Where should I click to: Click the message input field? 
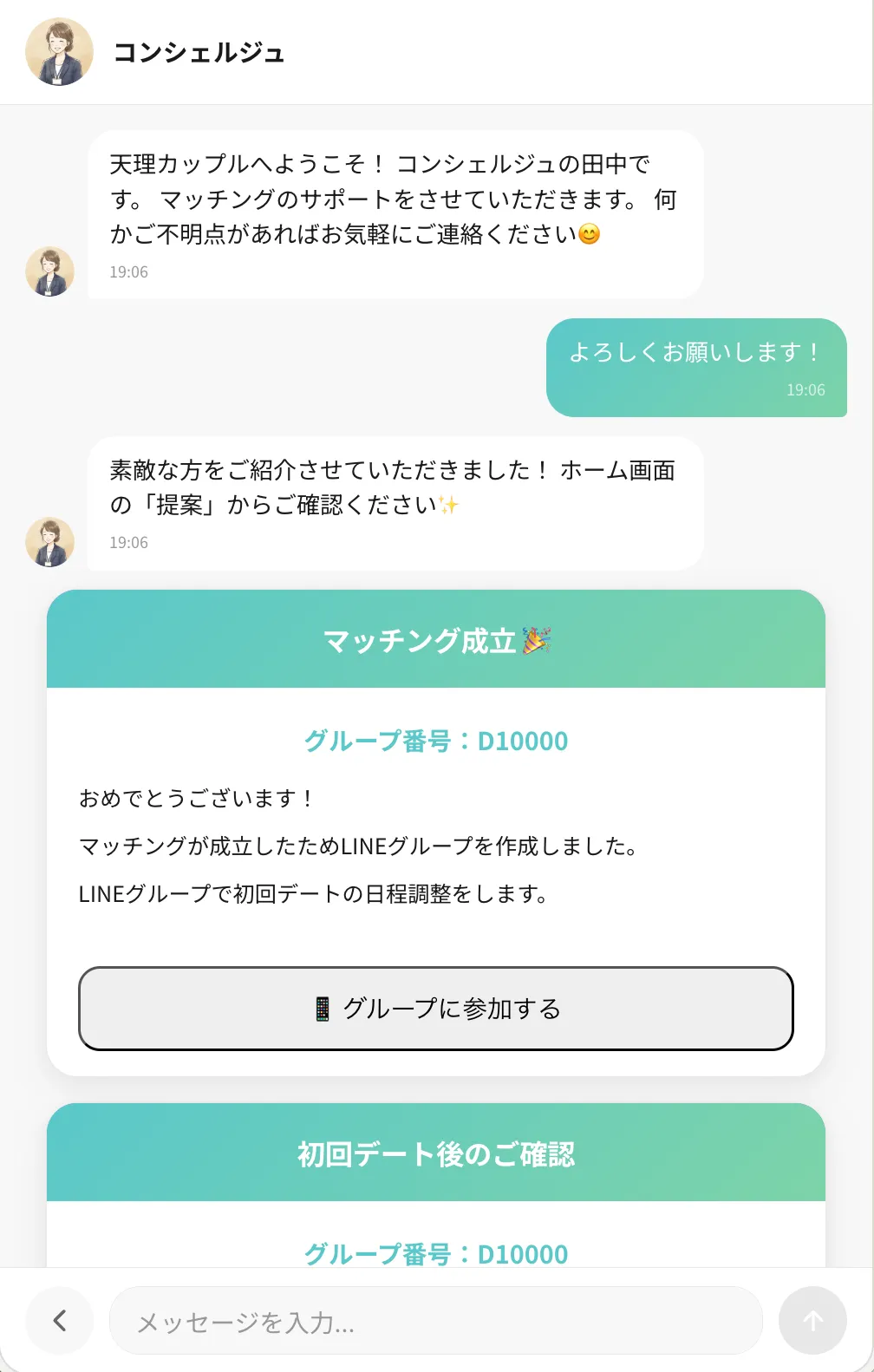(434, 1320)
